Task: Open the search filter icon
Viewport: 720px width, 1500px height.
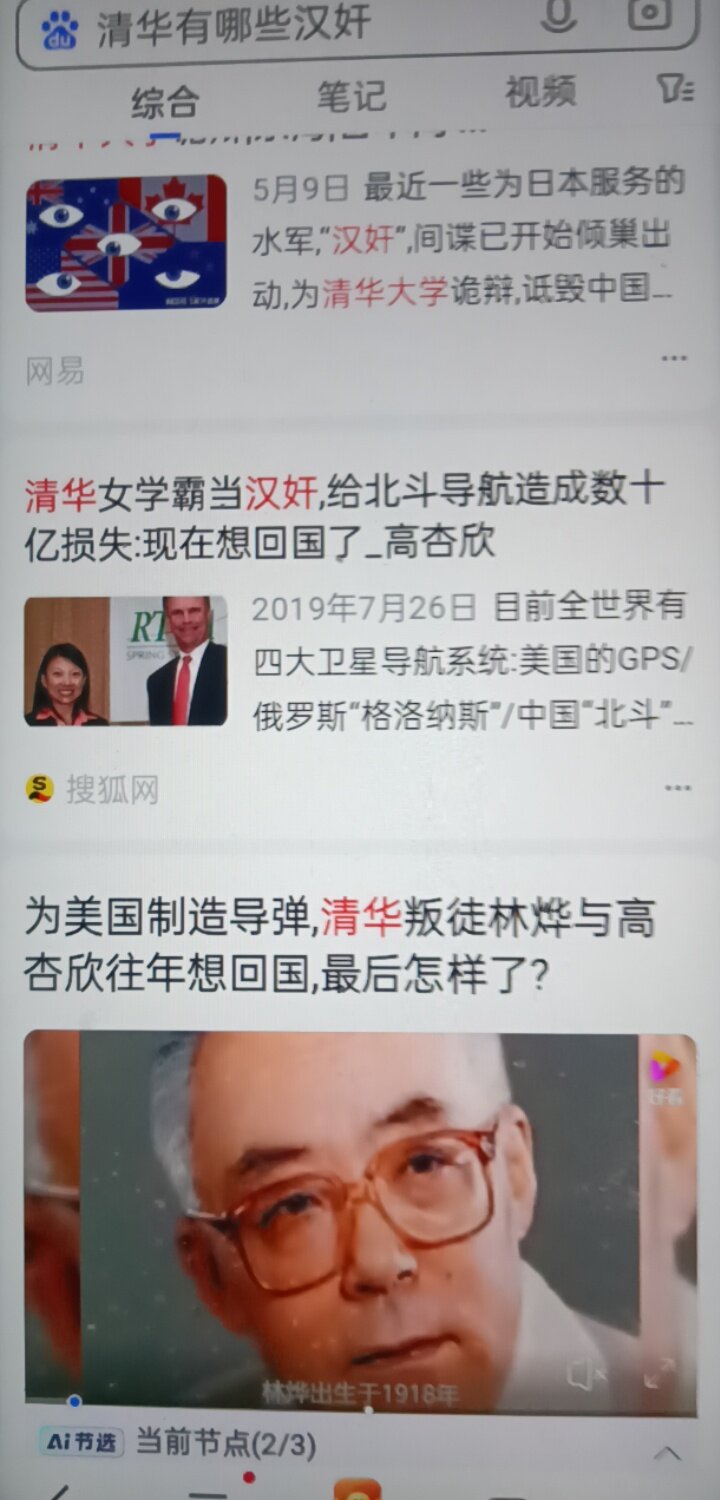Action: click(x=676, y=91)
